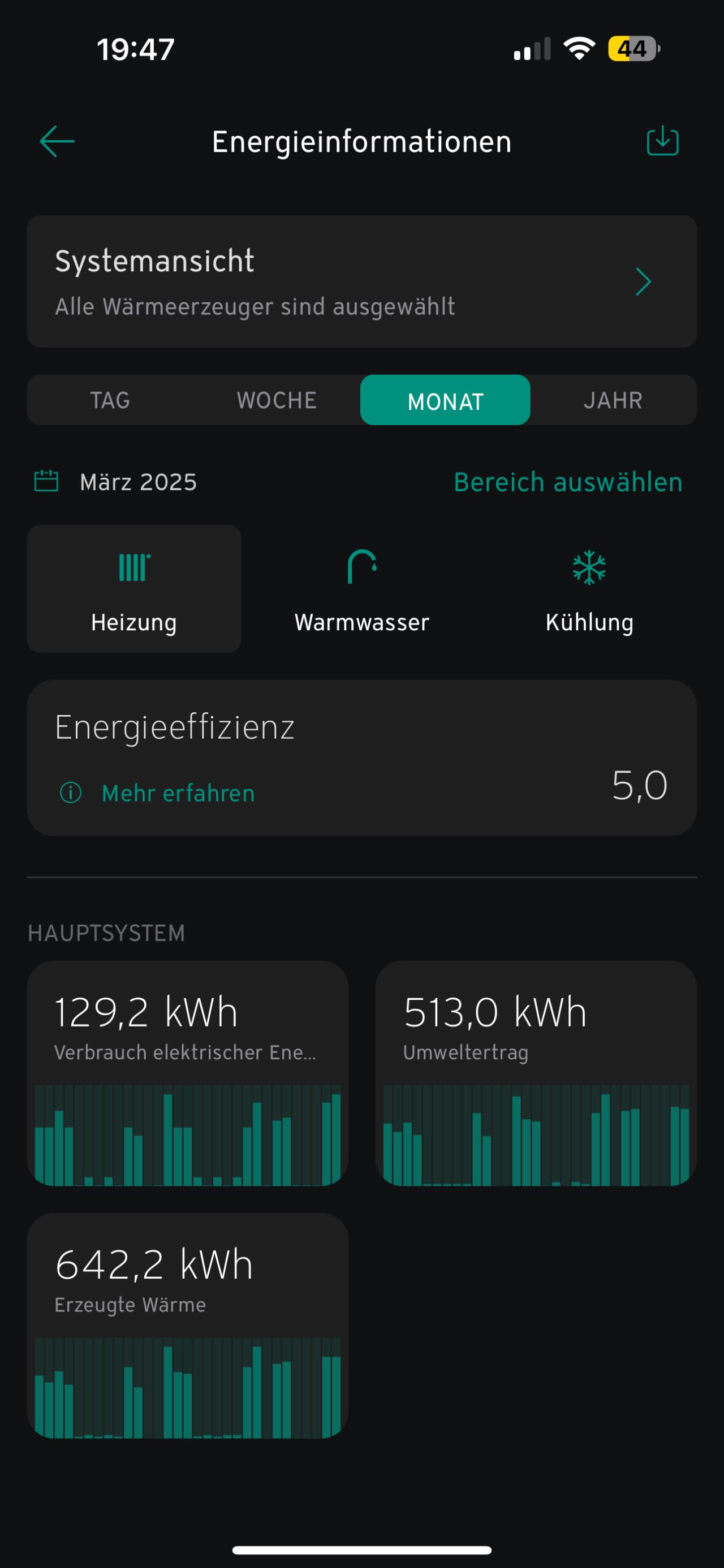724x1568 pixels.
Task: Go back using the arrow icon
Action: tap(57, 141)
